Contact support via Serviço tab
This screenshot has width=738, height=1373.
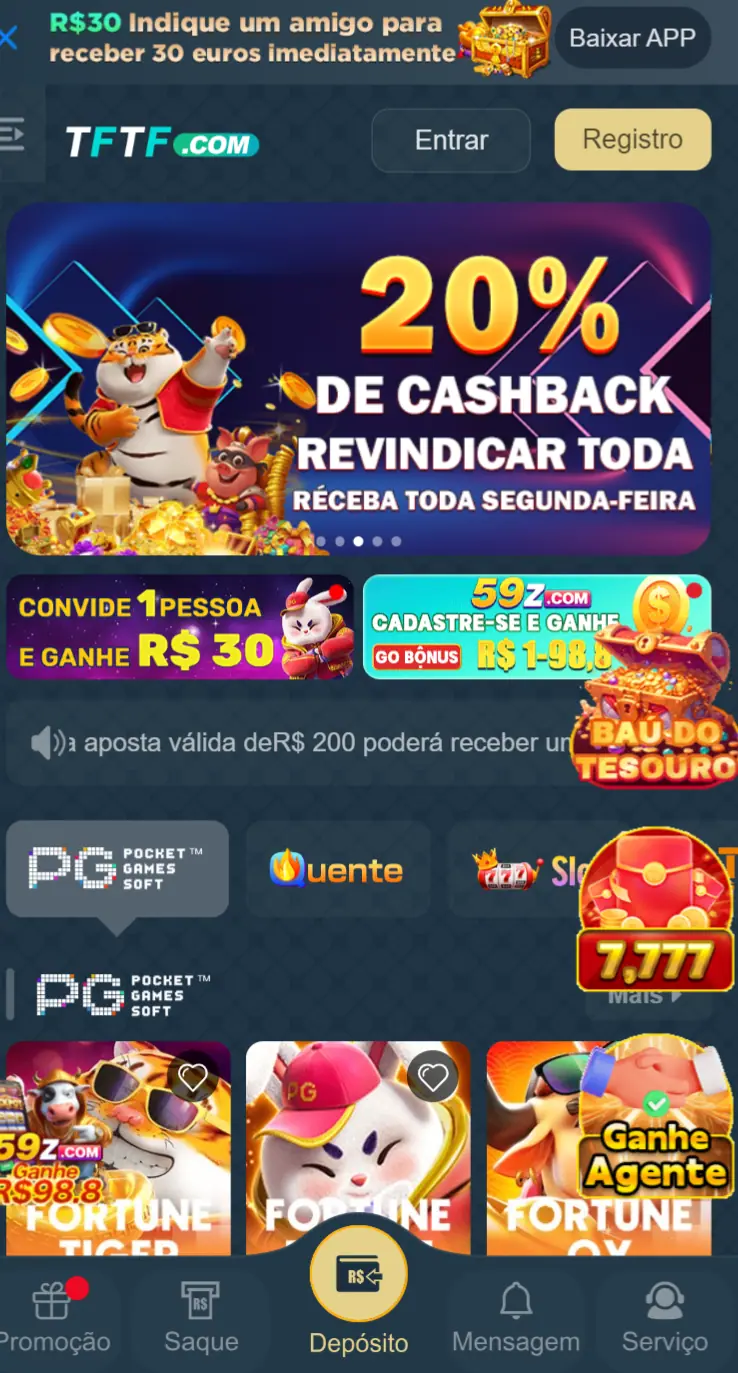point(664,1316)
